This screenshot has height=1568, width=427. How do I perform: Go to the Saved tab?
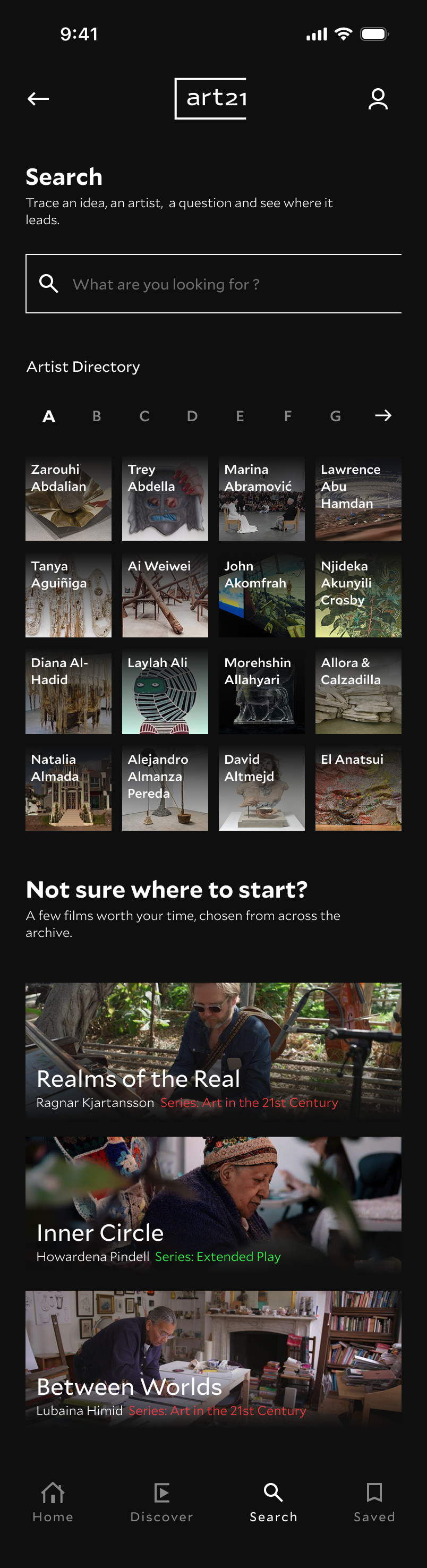[375, 1502]
